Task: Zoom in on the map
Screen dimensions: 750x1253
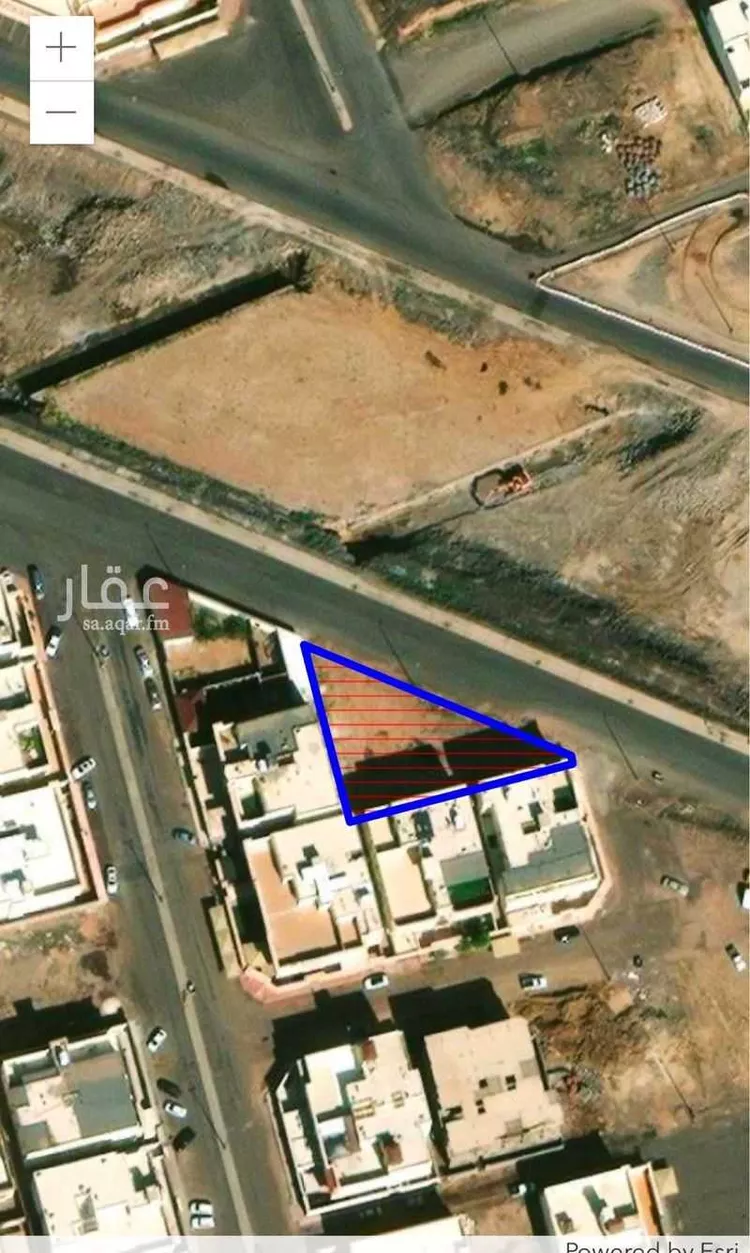Action: [61, 48]
